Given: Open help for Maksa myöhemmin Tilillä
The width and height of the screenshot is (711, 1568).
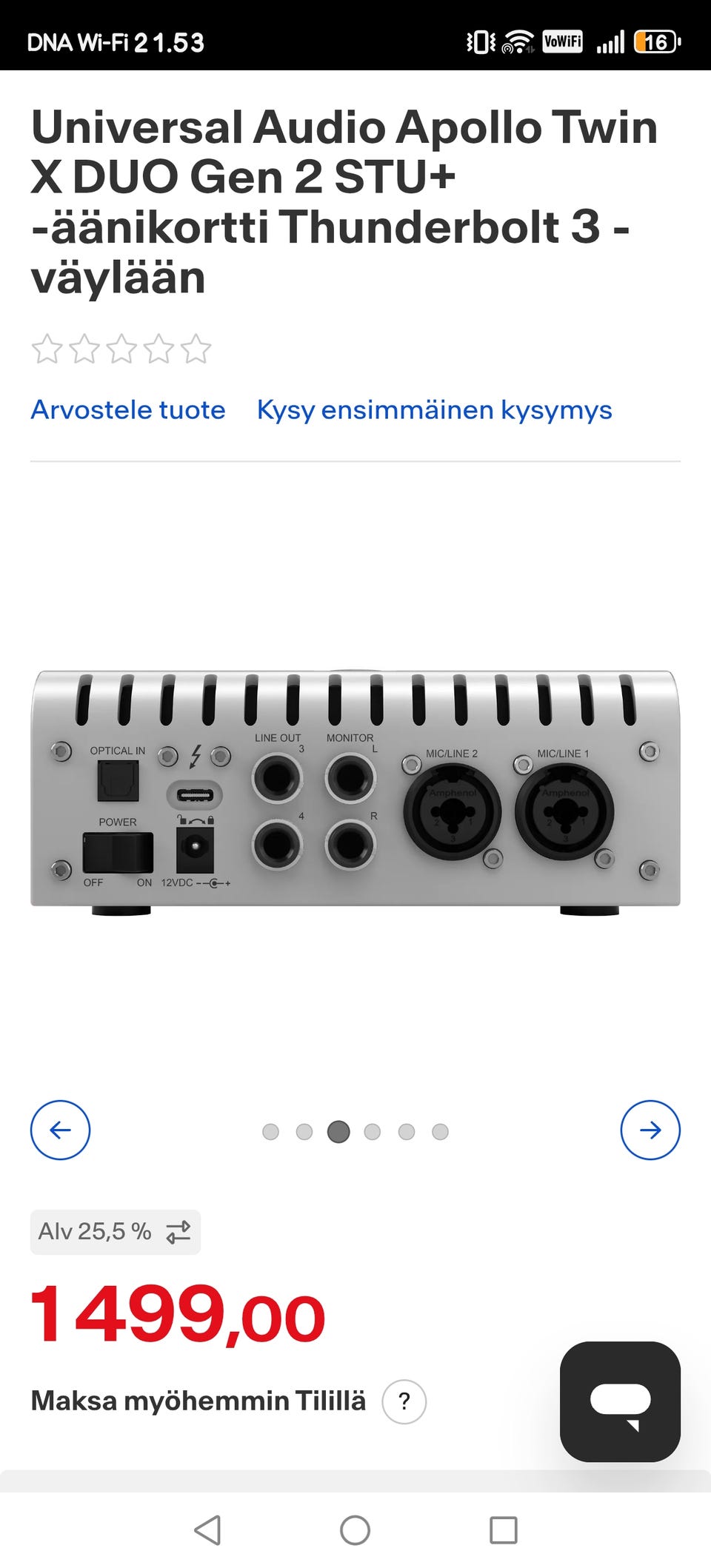Looking at the screenshot, I should (404, 1401).
